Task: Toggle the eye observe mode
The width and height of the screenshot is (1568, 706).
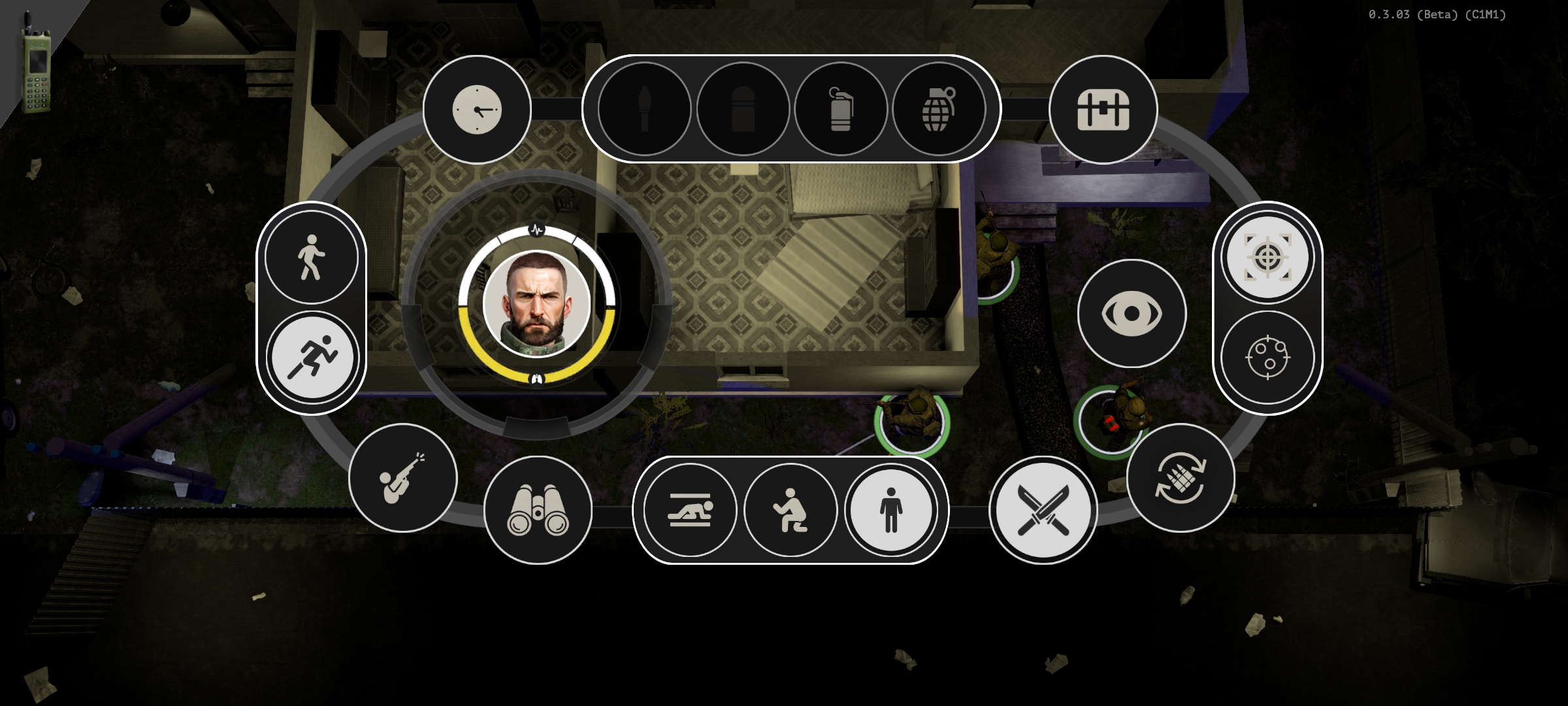Action: point(1132,313)
